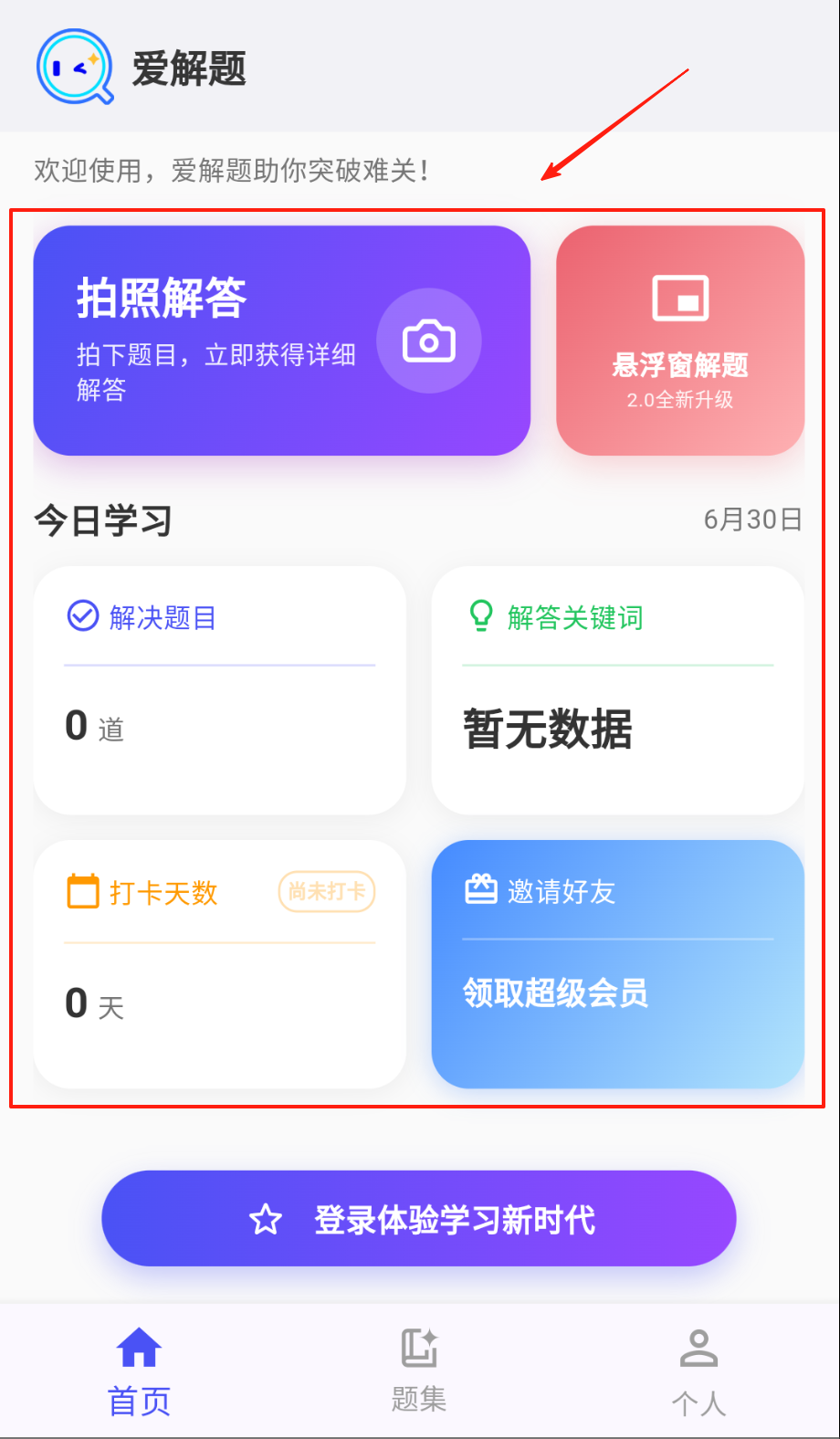Tap the 登录体验学习新时代 login button
Screen dimensions: 840x1439
coord(419,1218)
